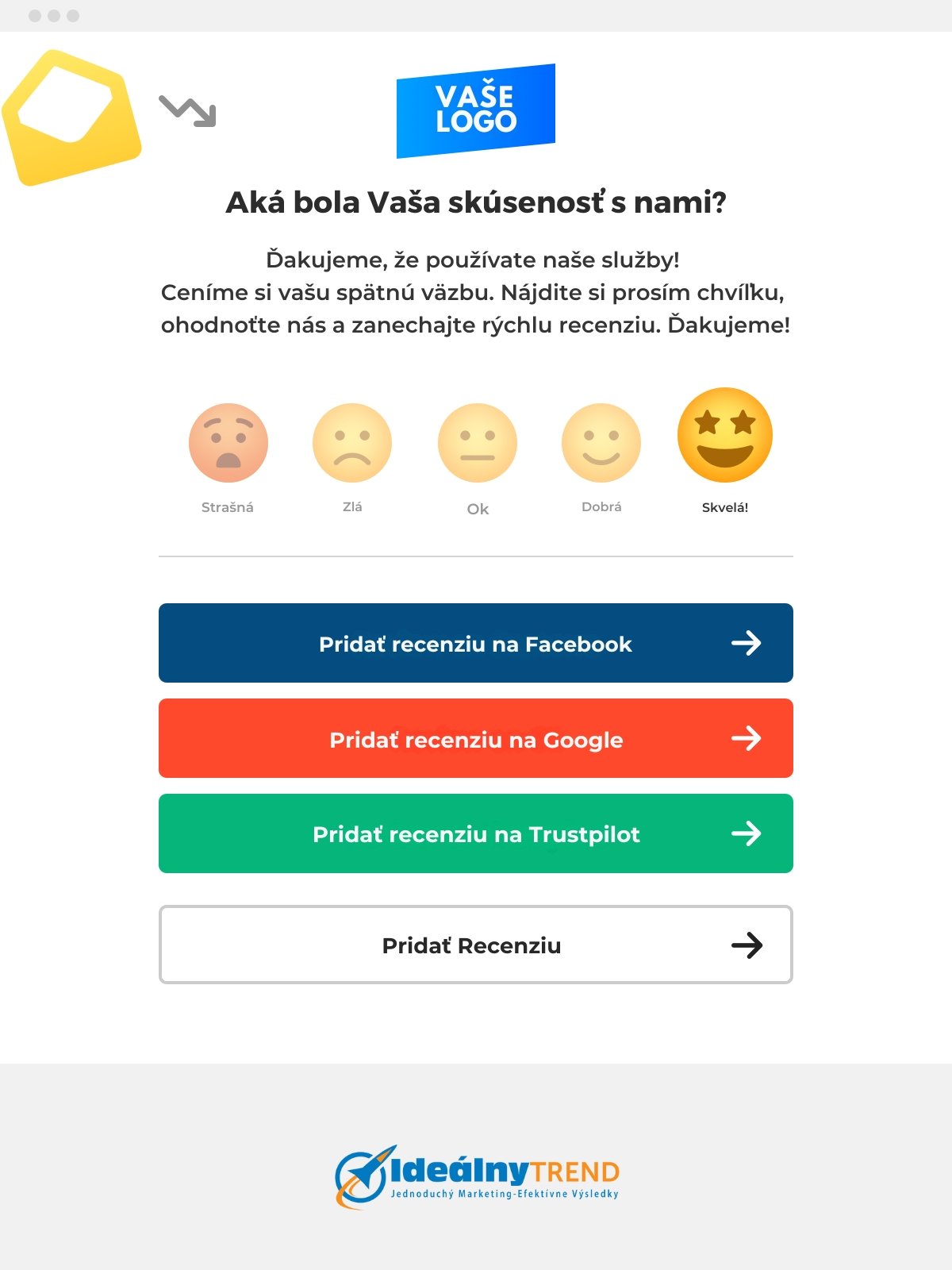952x1270 pixels.
Task: Click the heading "Aká bola Vaša skúsenosť s nami?"
Action: tap(476, 202)
